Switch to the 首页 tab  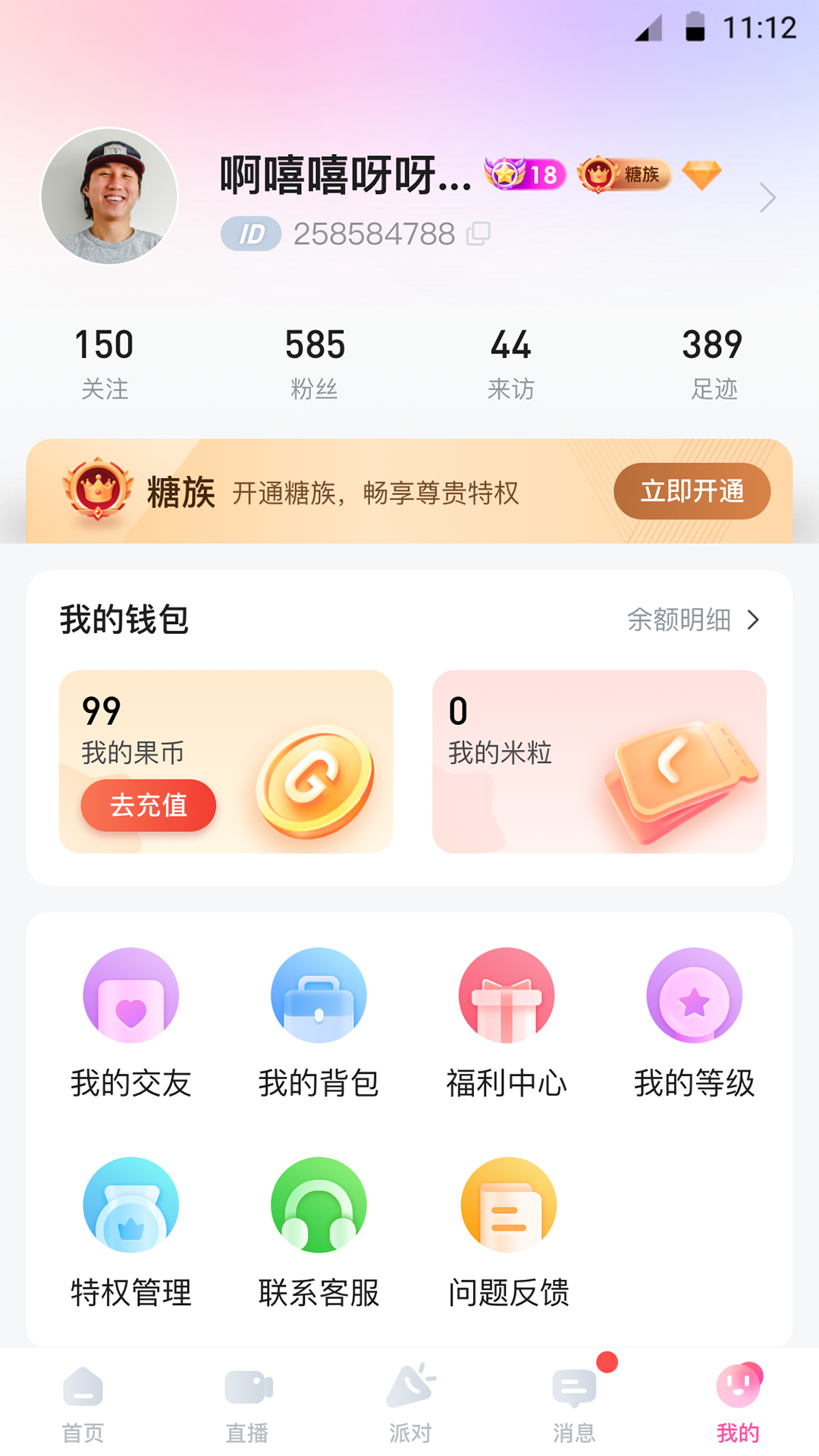click(x=83, y=1403)
